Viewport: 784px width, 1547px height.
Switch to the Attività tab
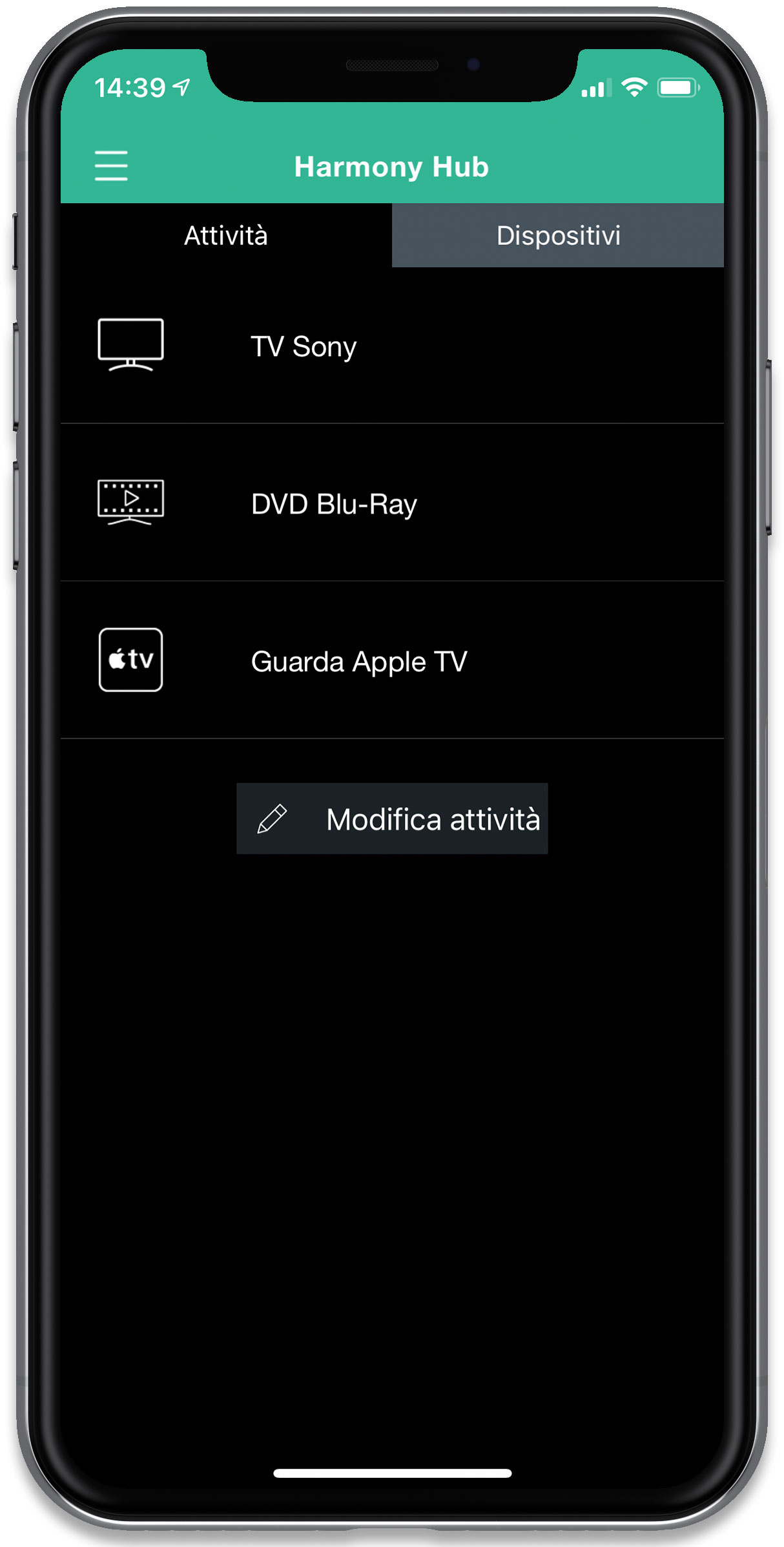[x=226, y=235]
